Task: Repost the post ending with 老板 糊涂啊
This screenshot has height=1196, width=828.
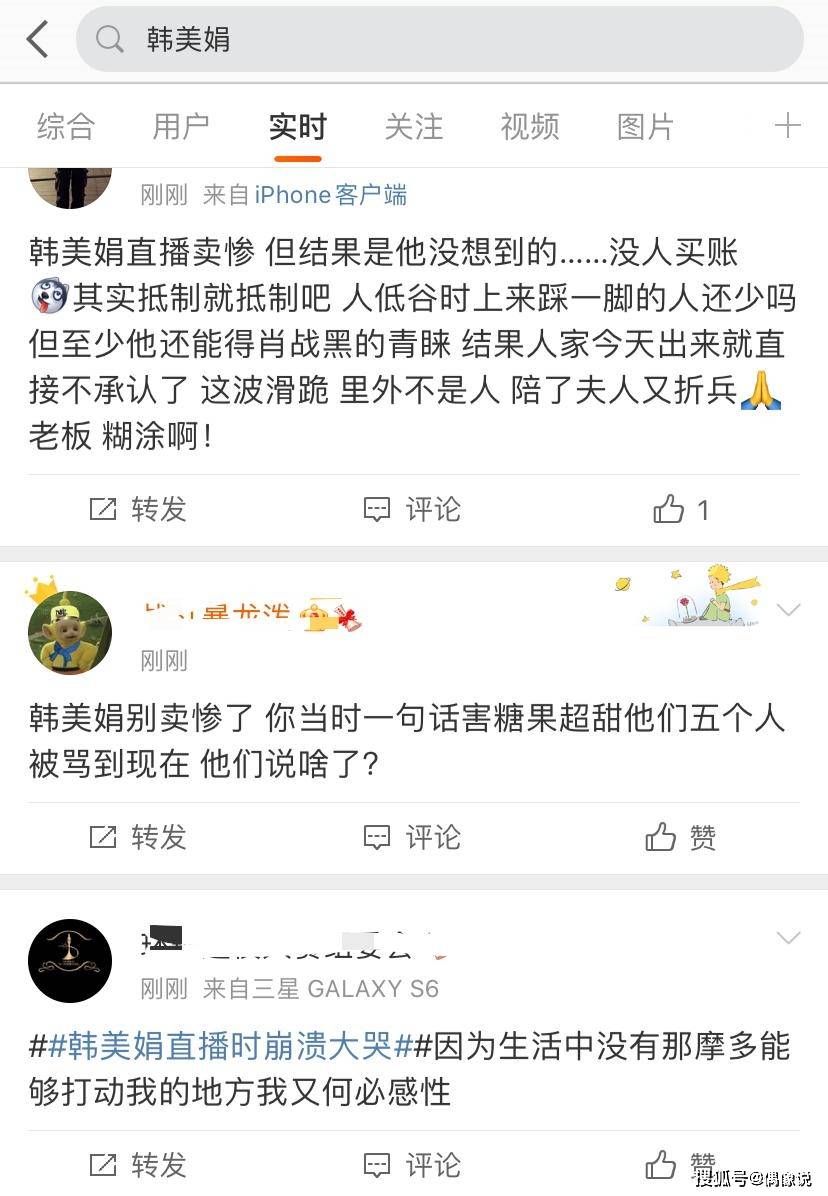Action: [138, 510]
